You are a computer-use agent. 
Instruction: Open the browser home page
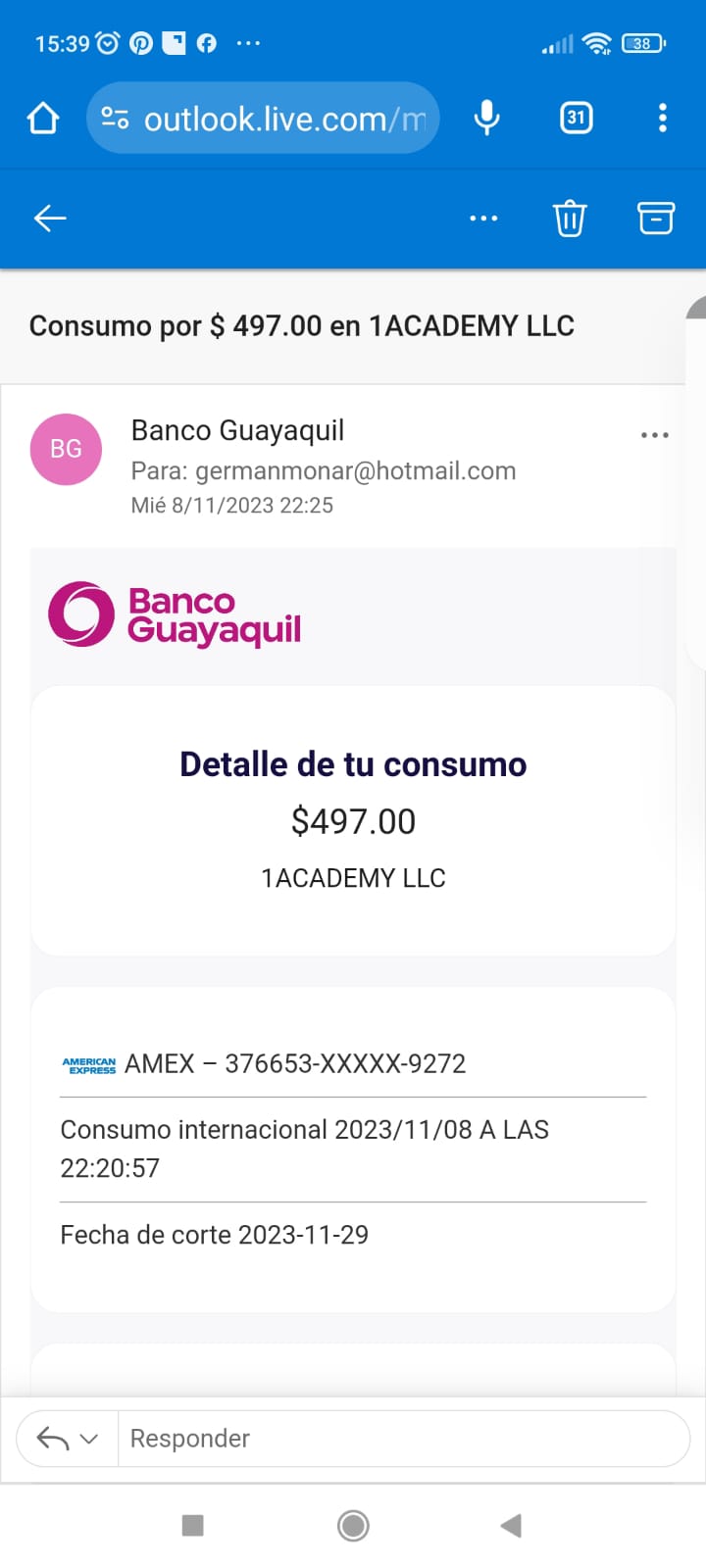(x=43, y=119)
